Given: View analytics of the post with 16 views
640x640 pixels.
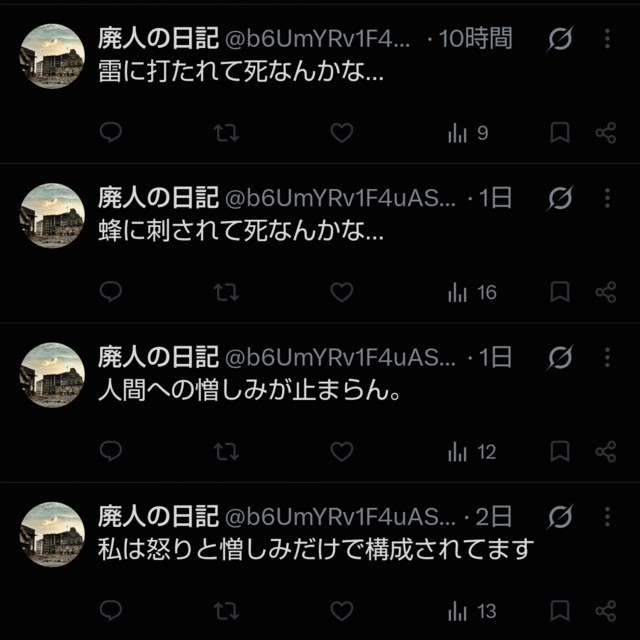Looking at the screenshot, I should [x=472, y=293].
